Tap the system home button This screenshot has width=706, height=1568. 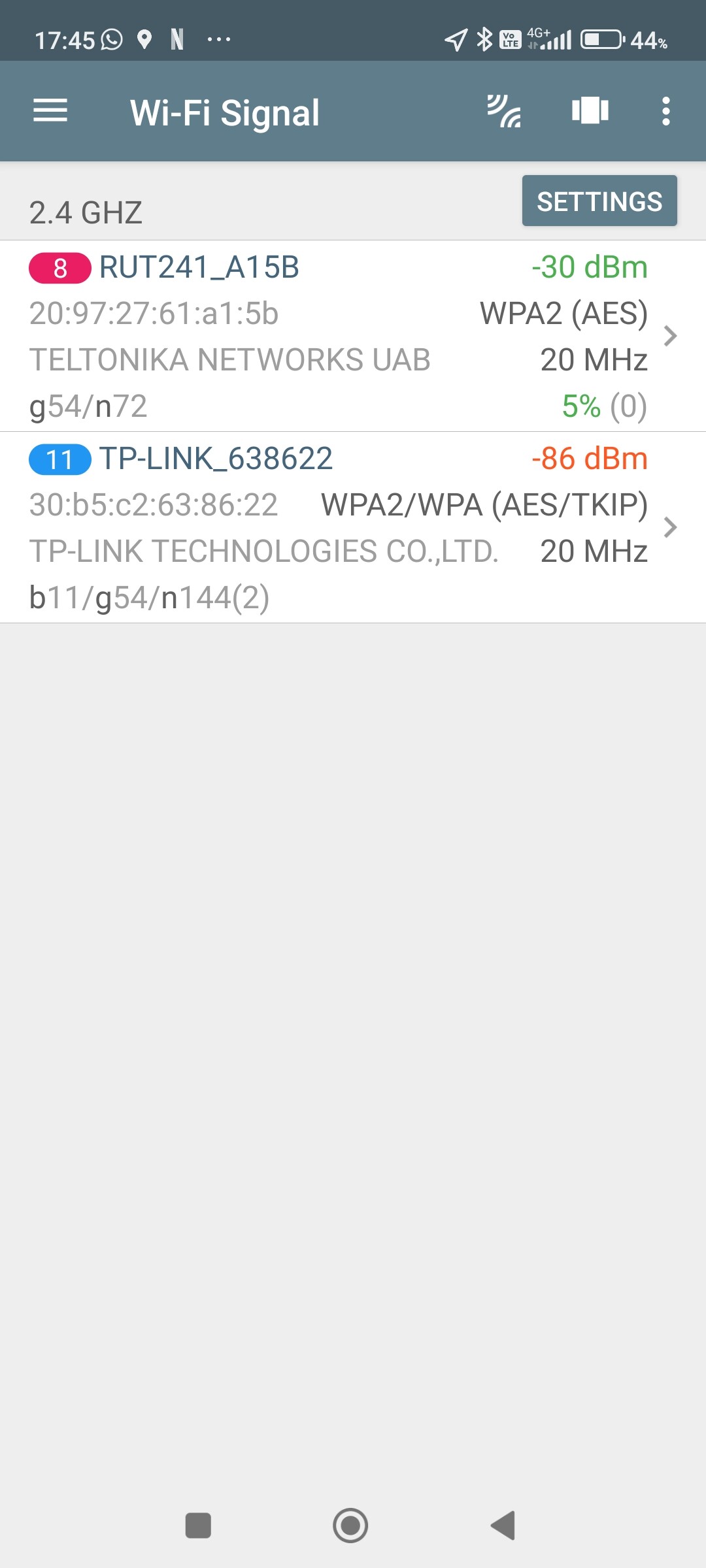350,1526
